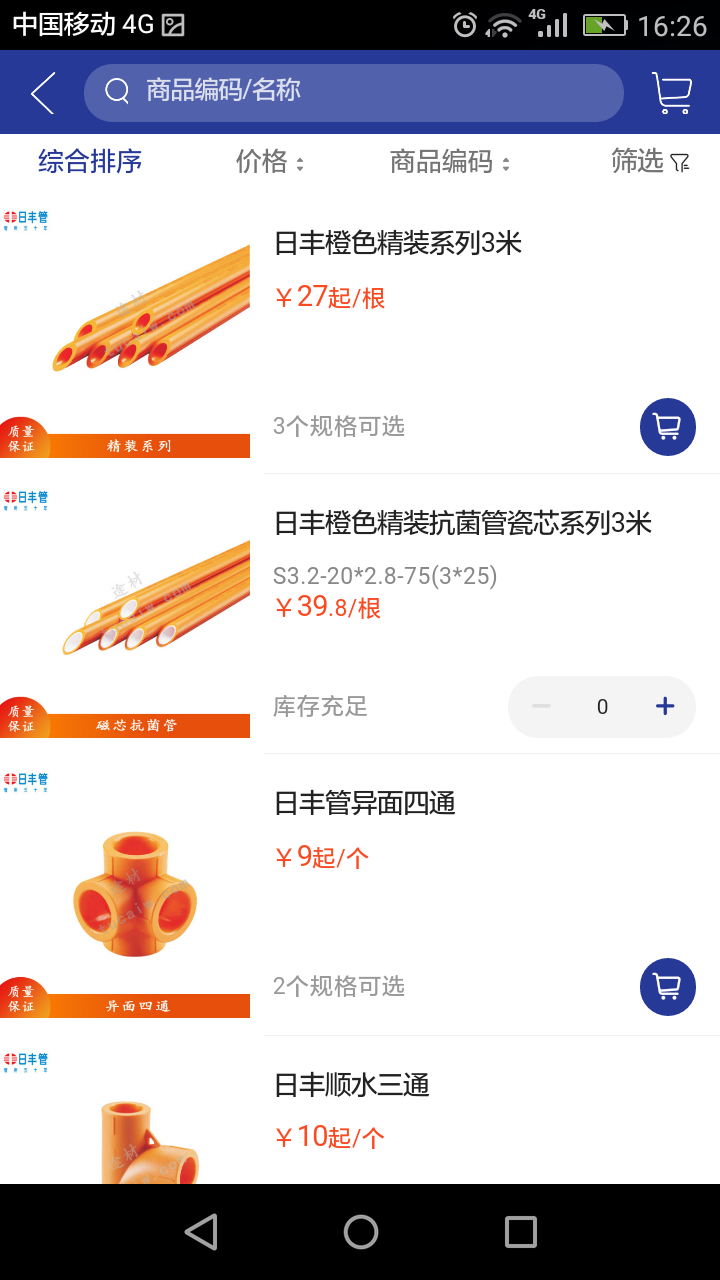Increase quantity with the plus stepper
Screen dimensions: 720x1280
(x=663, y=706)
